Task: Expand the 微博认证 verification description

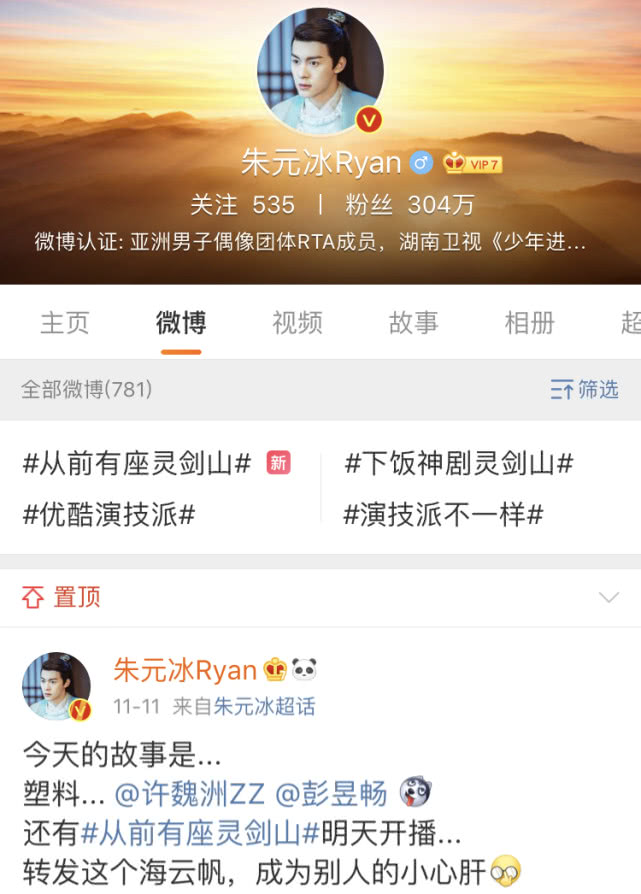Action: click(310, 242)
